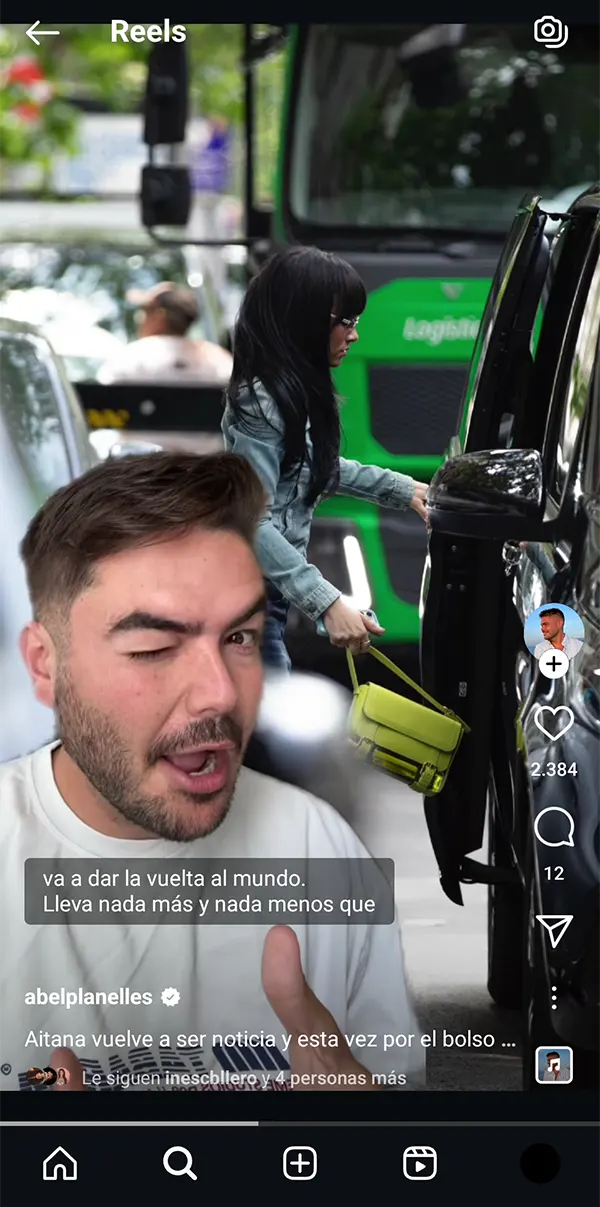Go to the Home tab
The width and height of the screenshot is (600, 1207).
click(60, 1163)
